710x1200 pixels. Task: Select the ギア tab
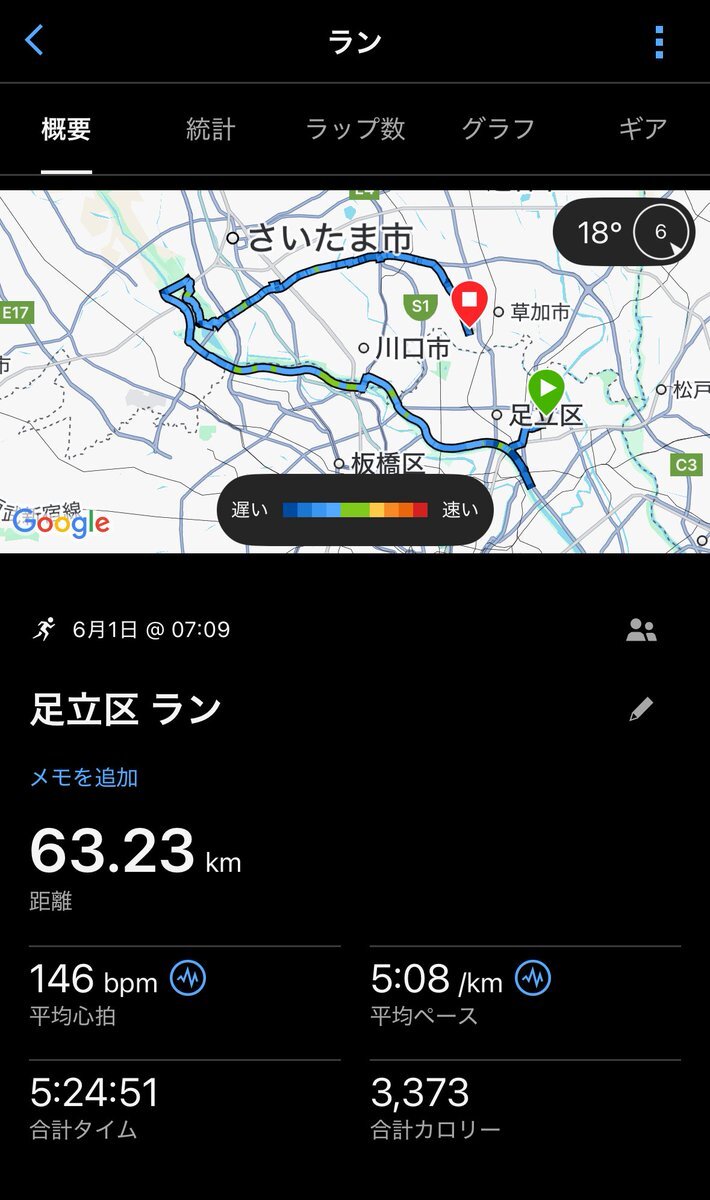642,129
